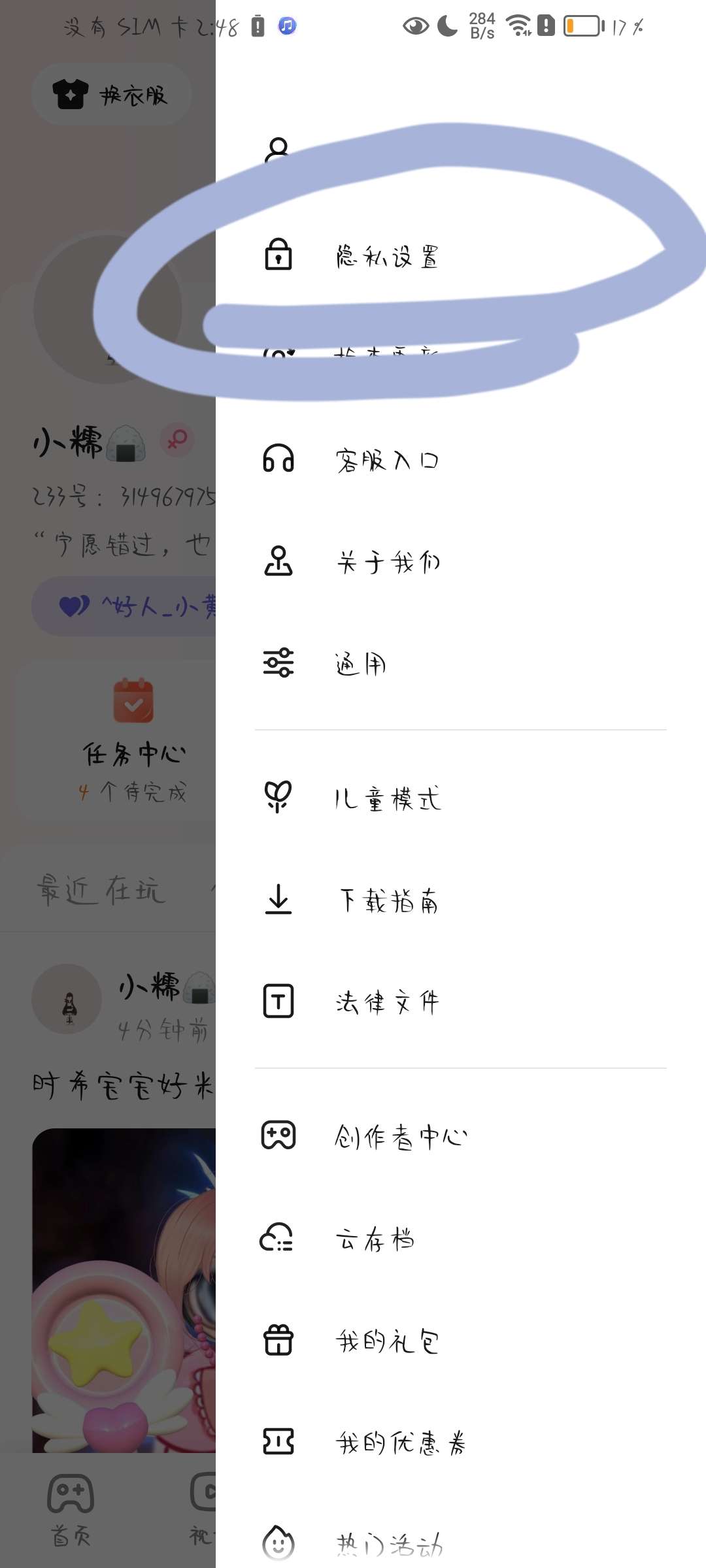Image resolution: width=706 pixels, height=1568 pixels.
Task: Tap the 换衣服 change outfit button
Action: (111, 95)
